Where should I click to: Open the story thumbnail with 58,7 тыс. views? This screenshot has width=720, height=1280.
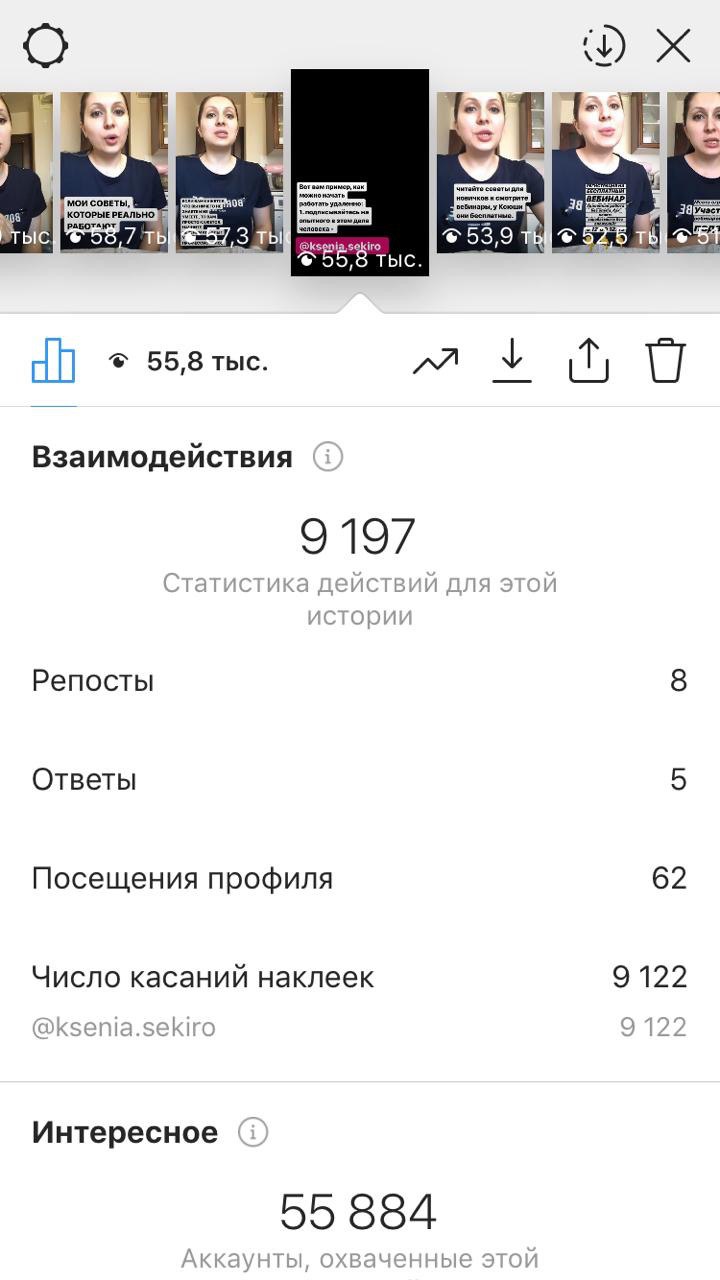click(x=114, y=172)
